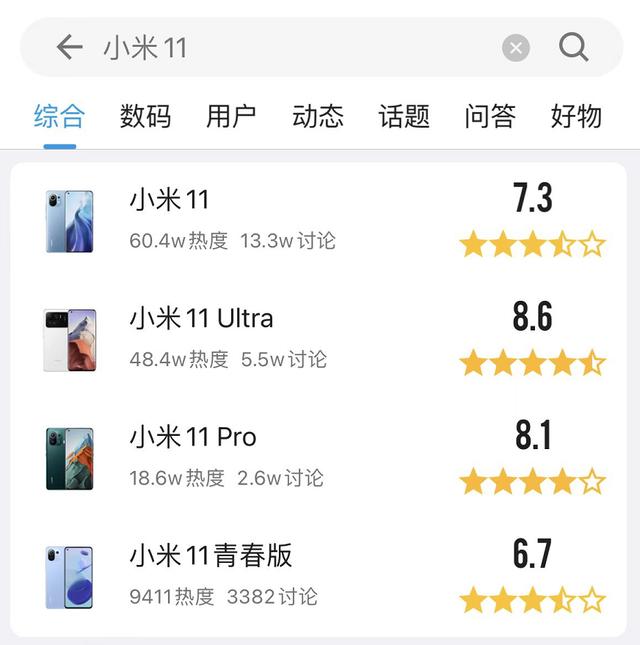Open the 用户 tab

click(231, 116)
